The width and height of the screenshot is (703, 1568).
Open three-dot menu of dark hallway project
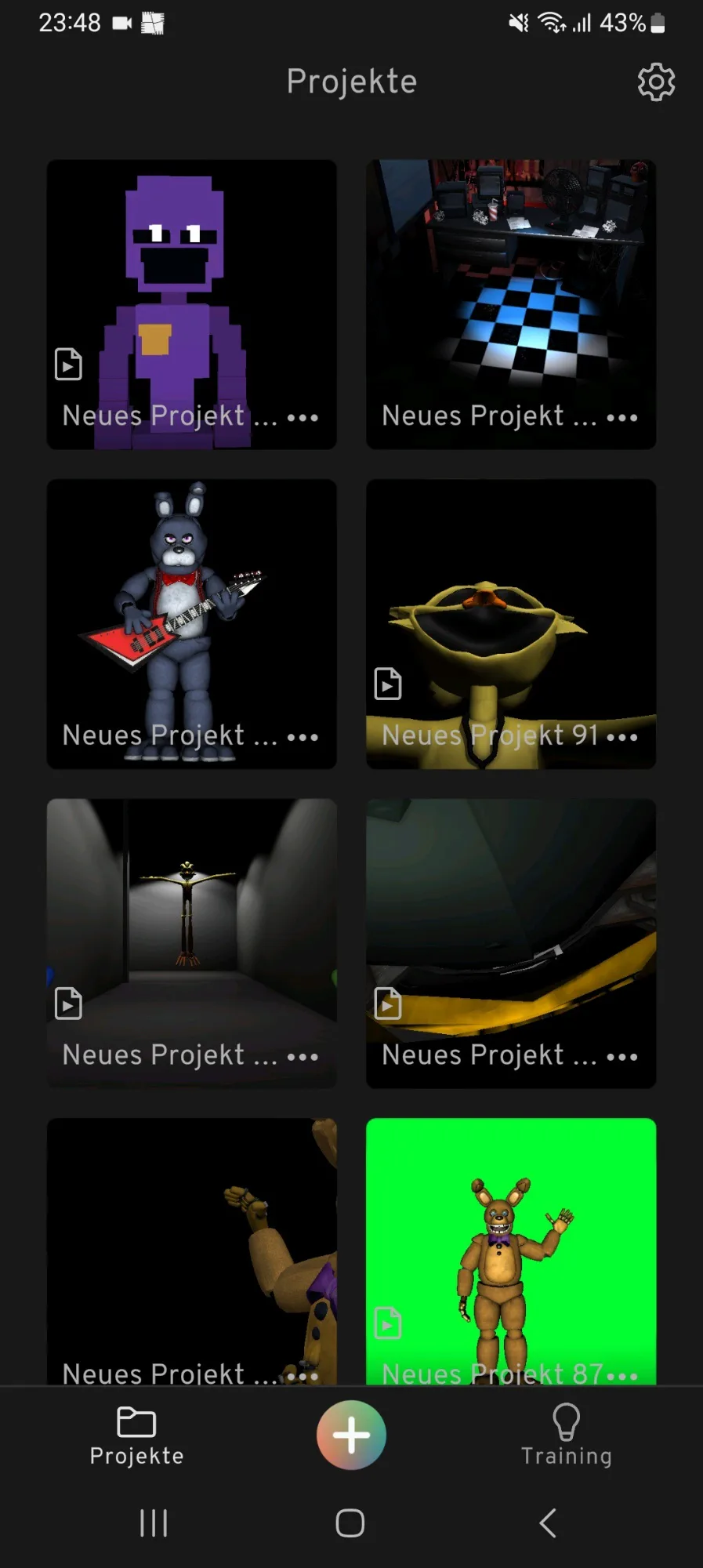tap(303, 1057)
